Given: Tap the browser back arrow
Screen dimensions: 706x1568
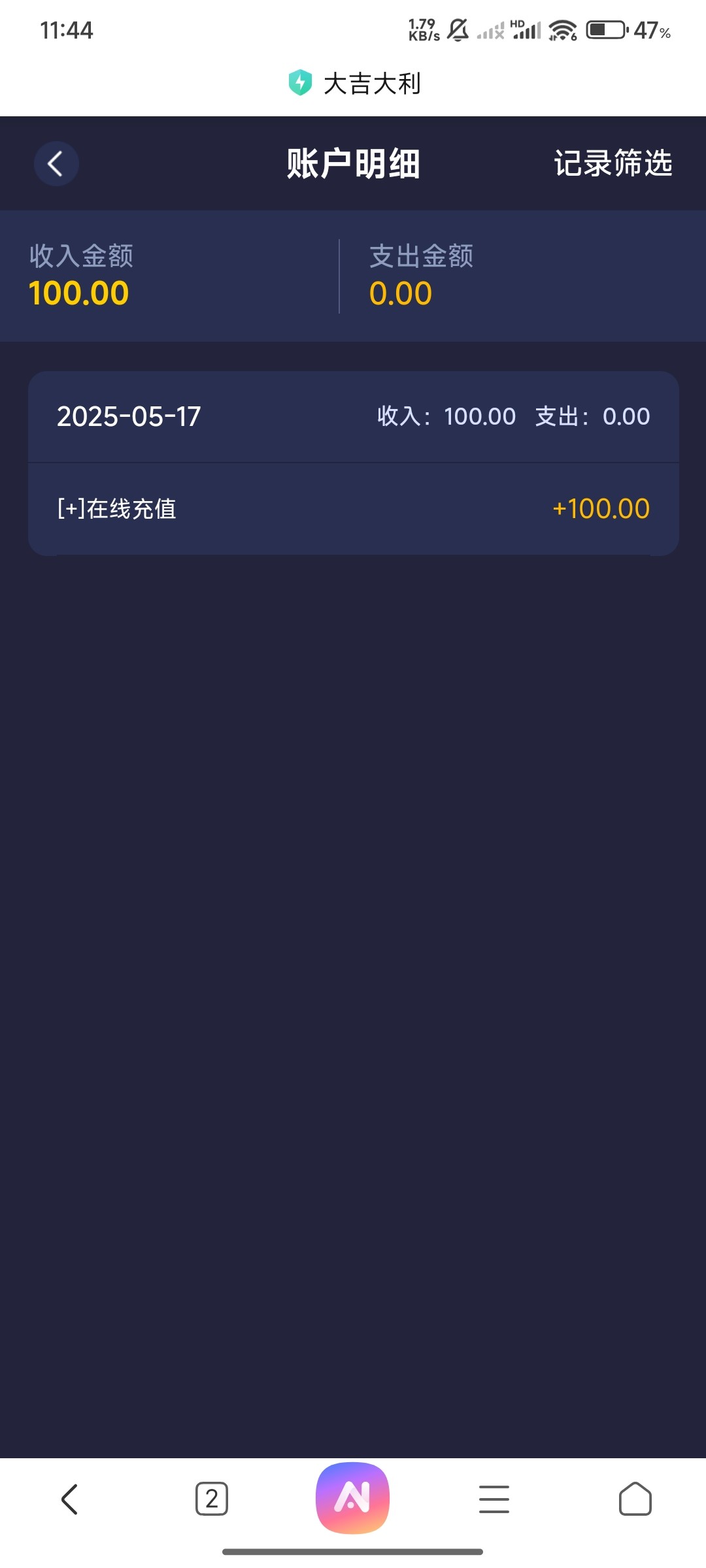Looking at the screenshot, I should [70, 1499].
